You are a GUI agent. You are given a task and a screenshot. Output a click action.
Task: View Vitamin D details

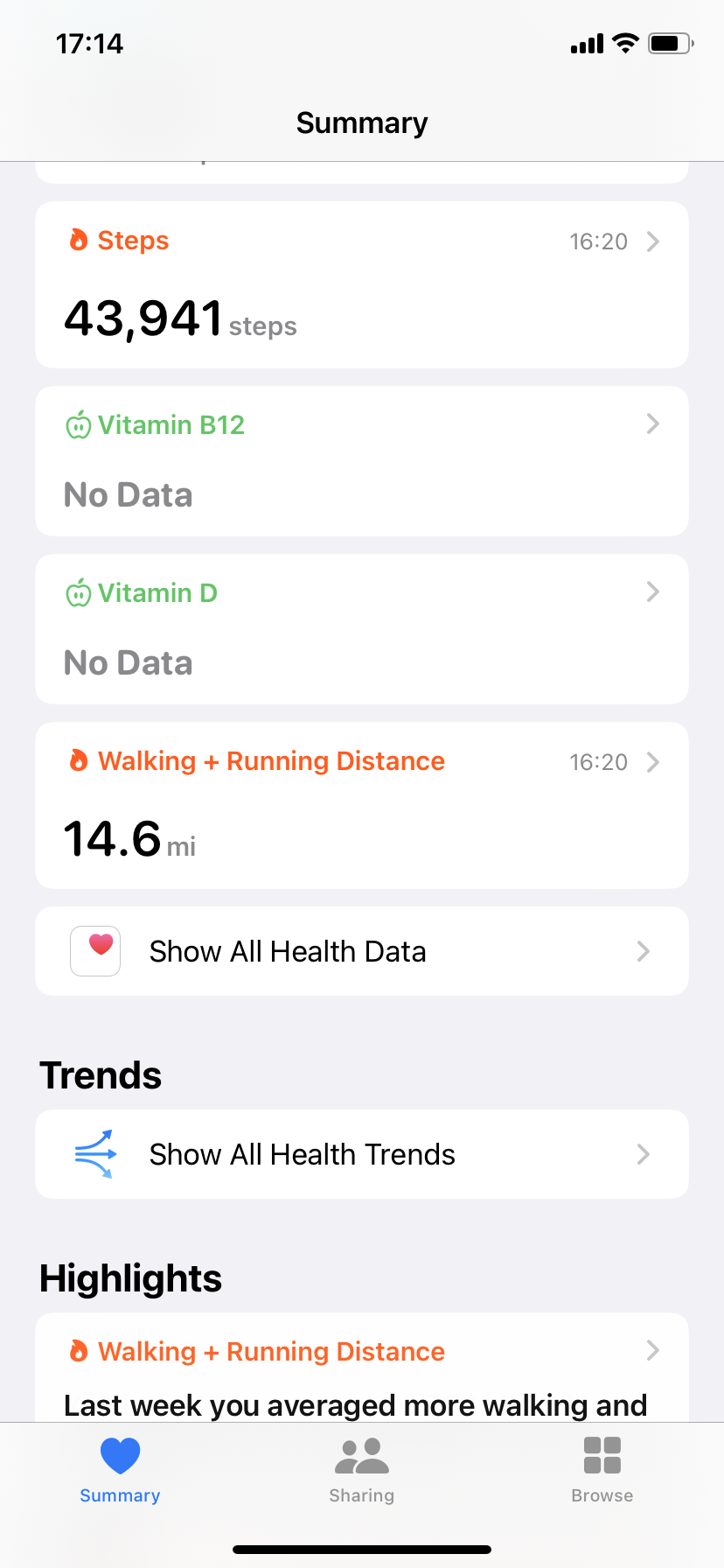362,629
